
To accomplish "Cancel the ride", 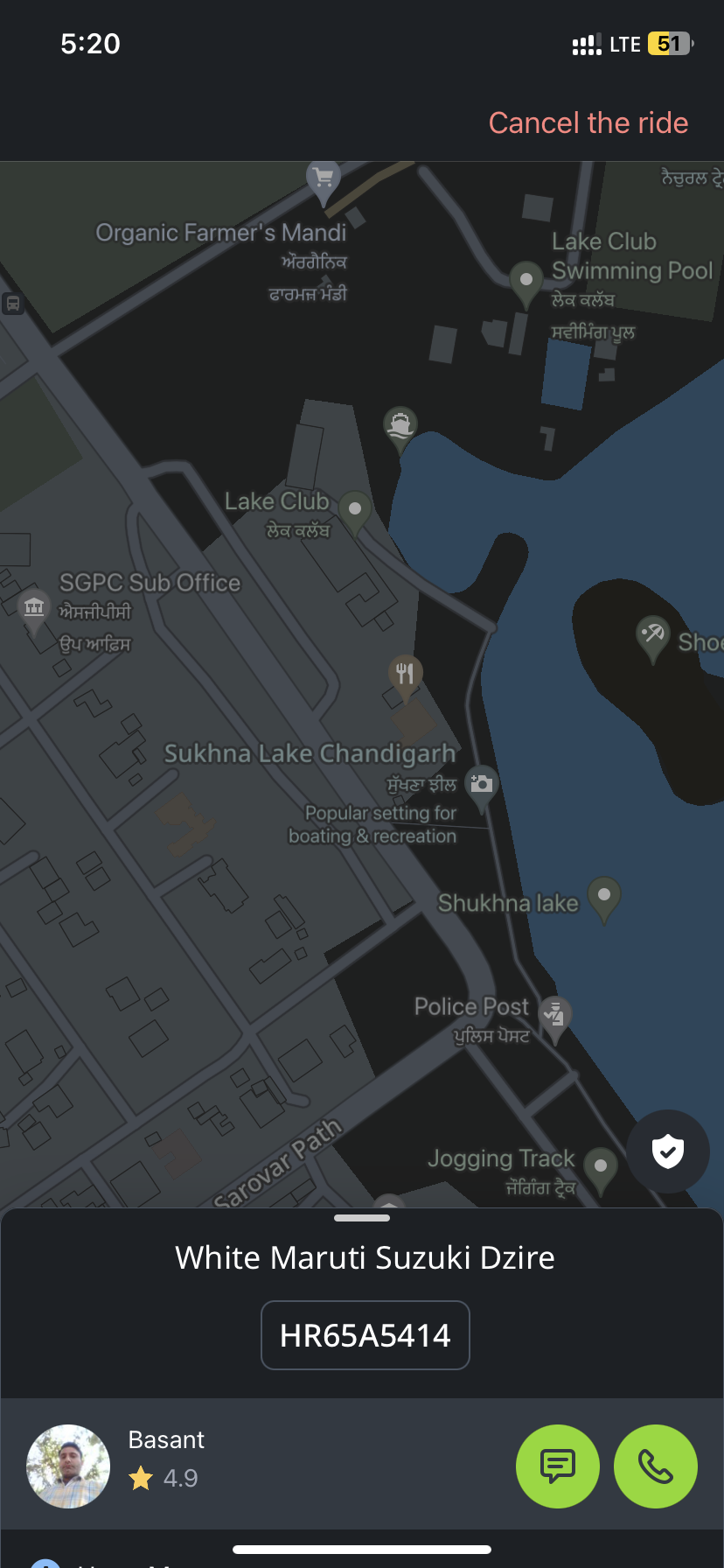I will click(588, 123).
